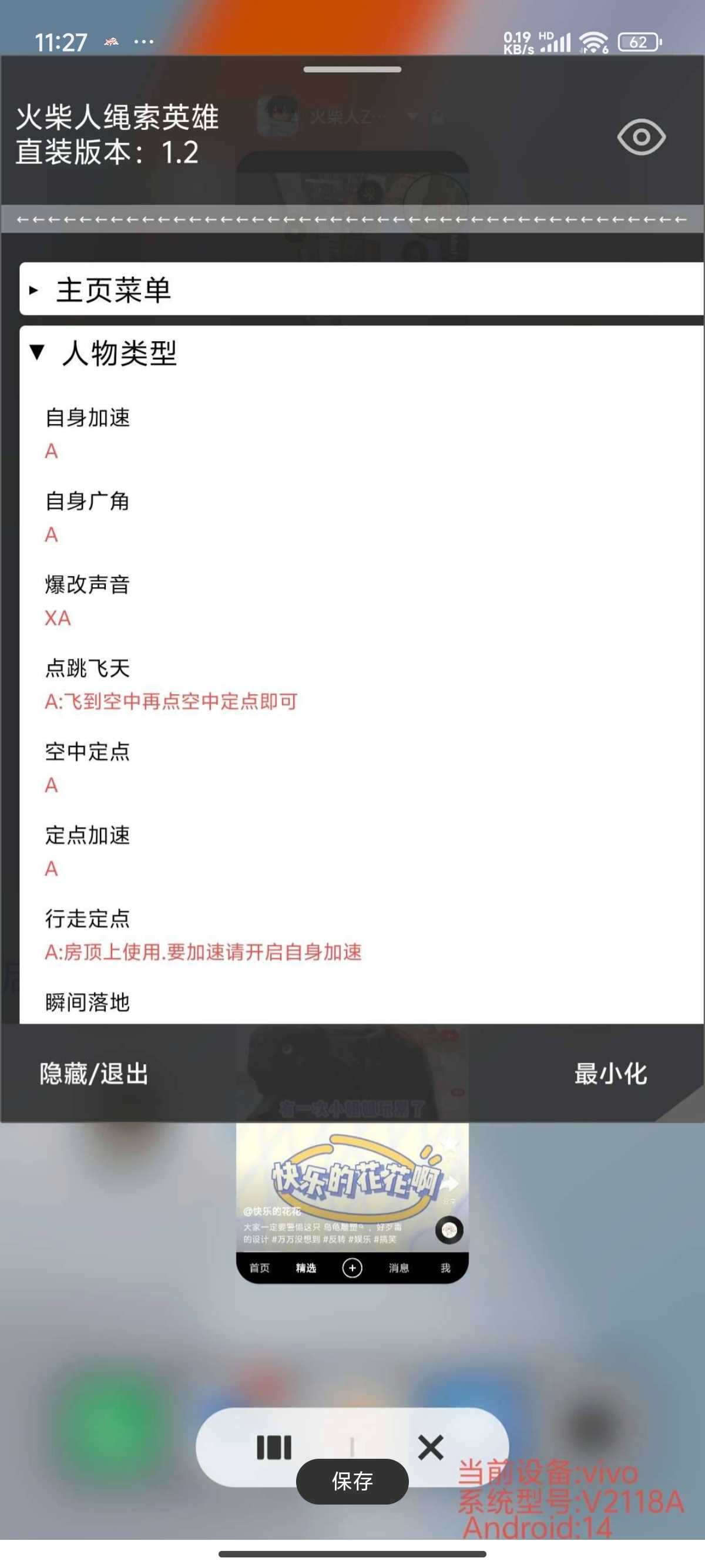Turn on 点跳飞天
This screenshot has width=705, height=1568.
[x=88, y=668]
